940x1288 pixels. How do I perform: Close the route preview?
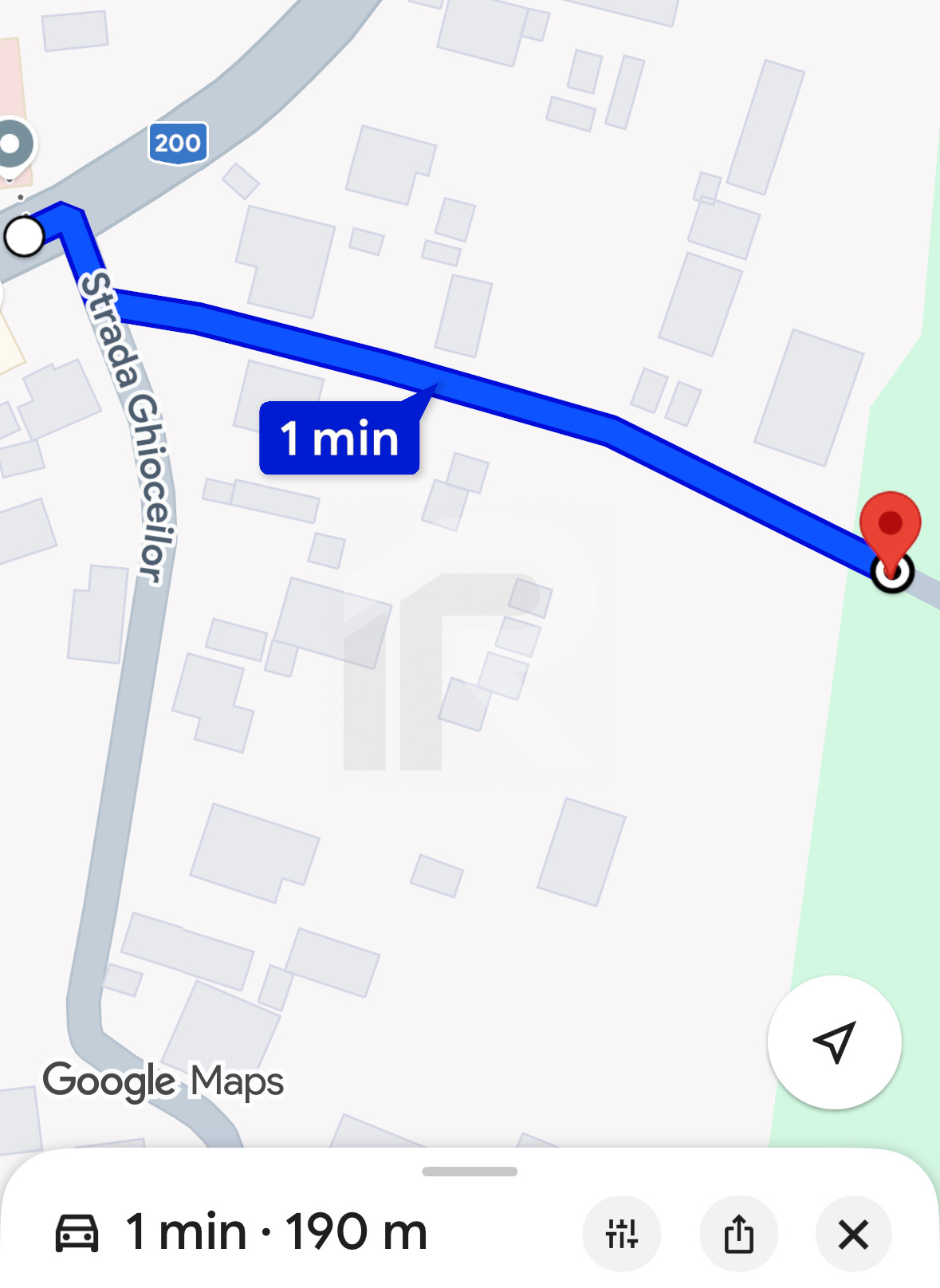click(853, 1234)
